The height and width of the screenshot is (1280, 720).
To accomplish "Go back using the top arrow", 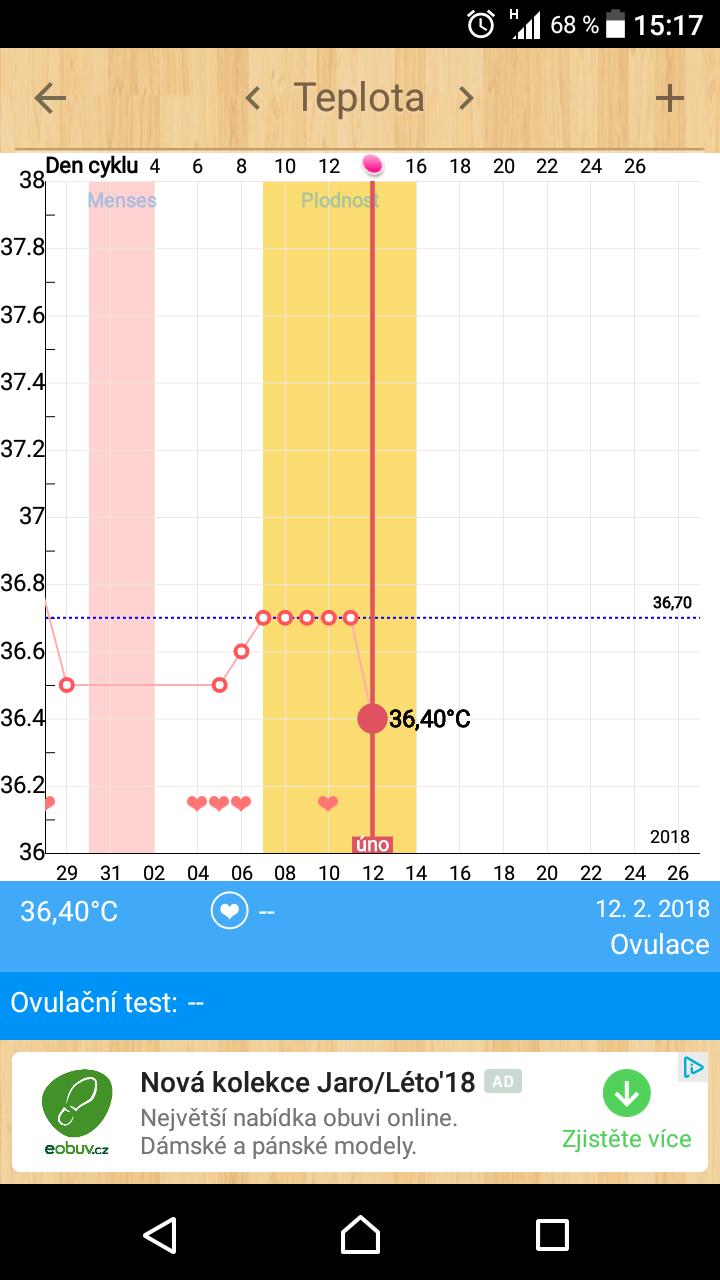I will [x=50, y=98].
